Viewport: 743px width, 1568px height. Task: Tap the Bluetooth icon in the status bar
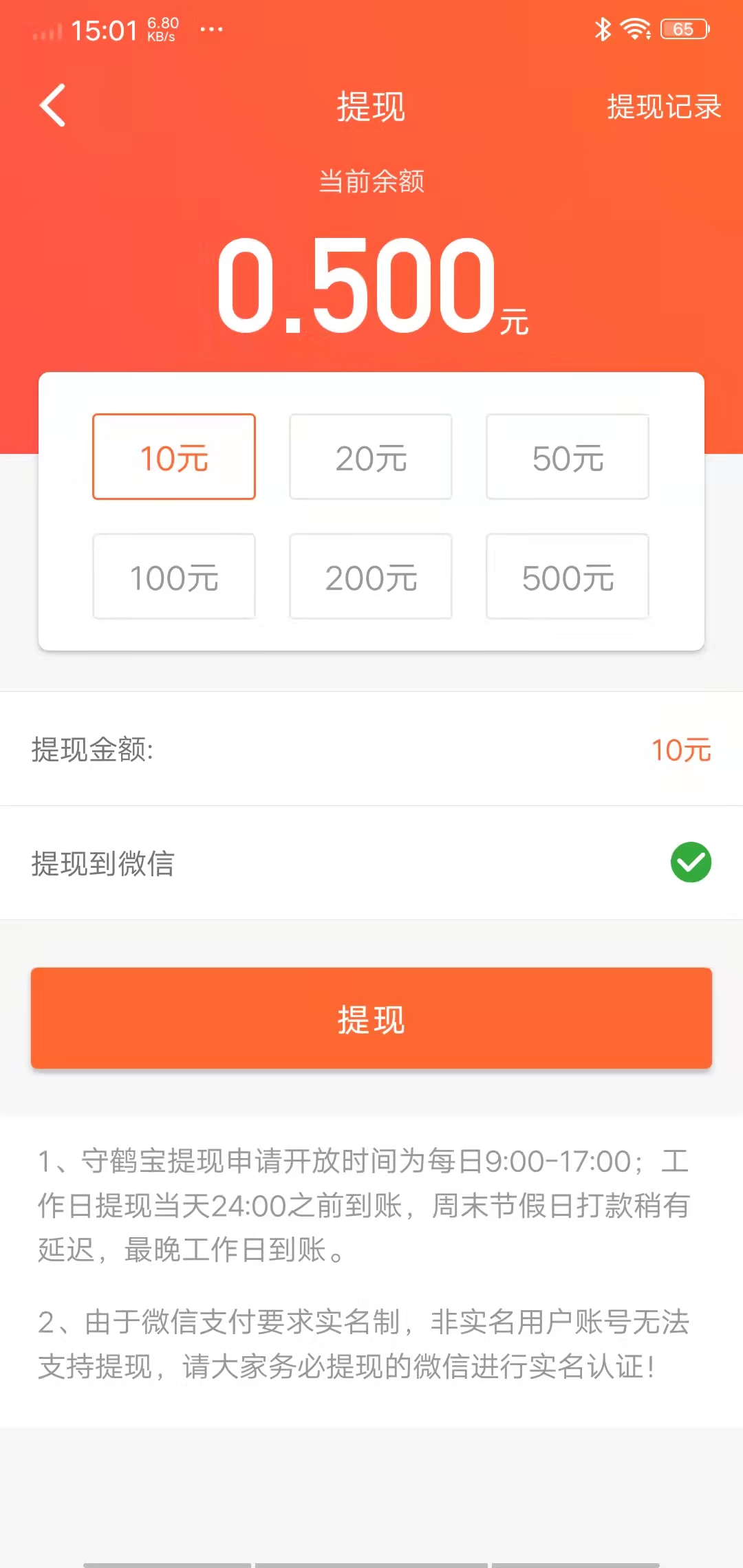603,29
